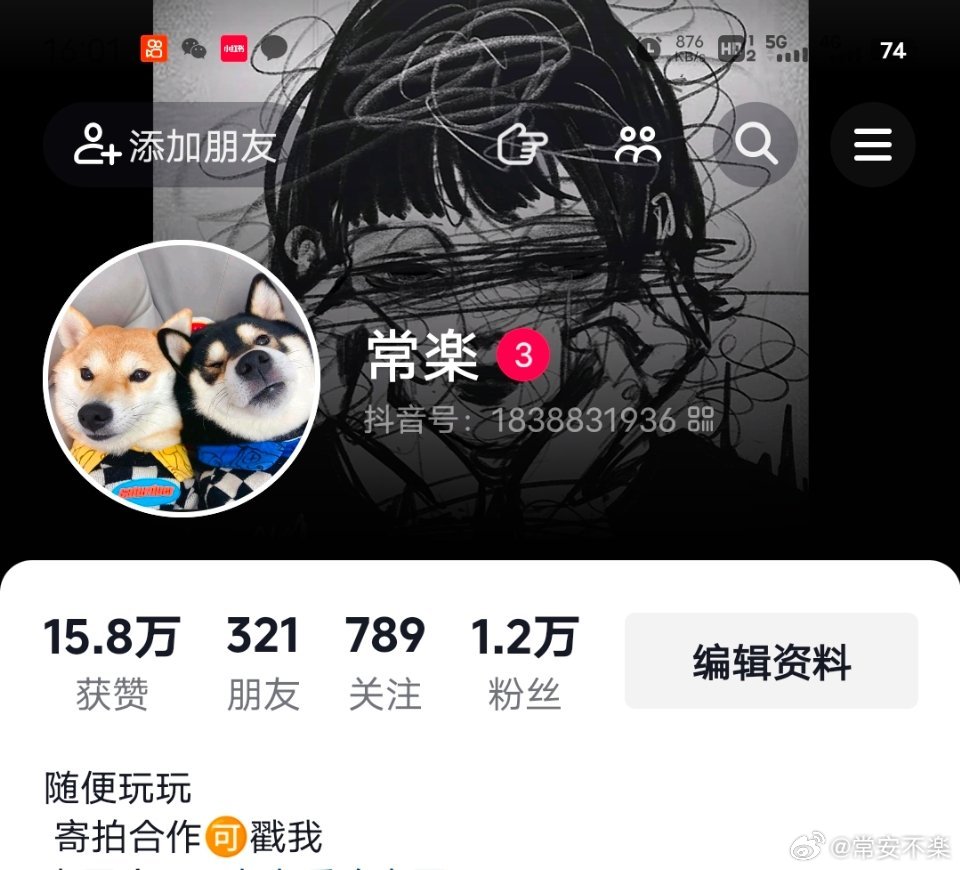Show QR code beside 抖音号

(701, 420)
